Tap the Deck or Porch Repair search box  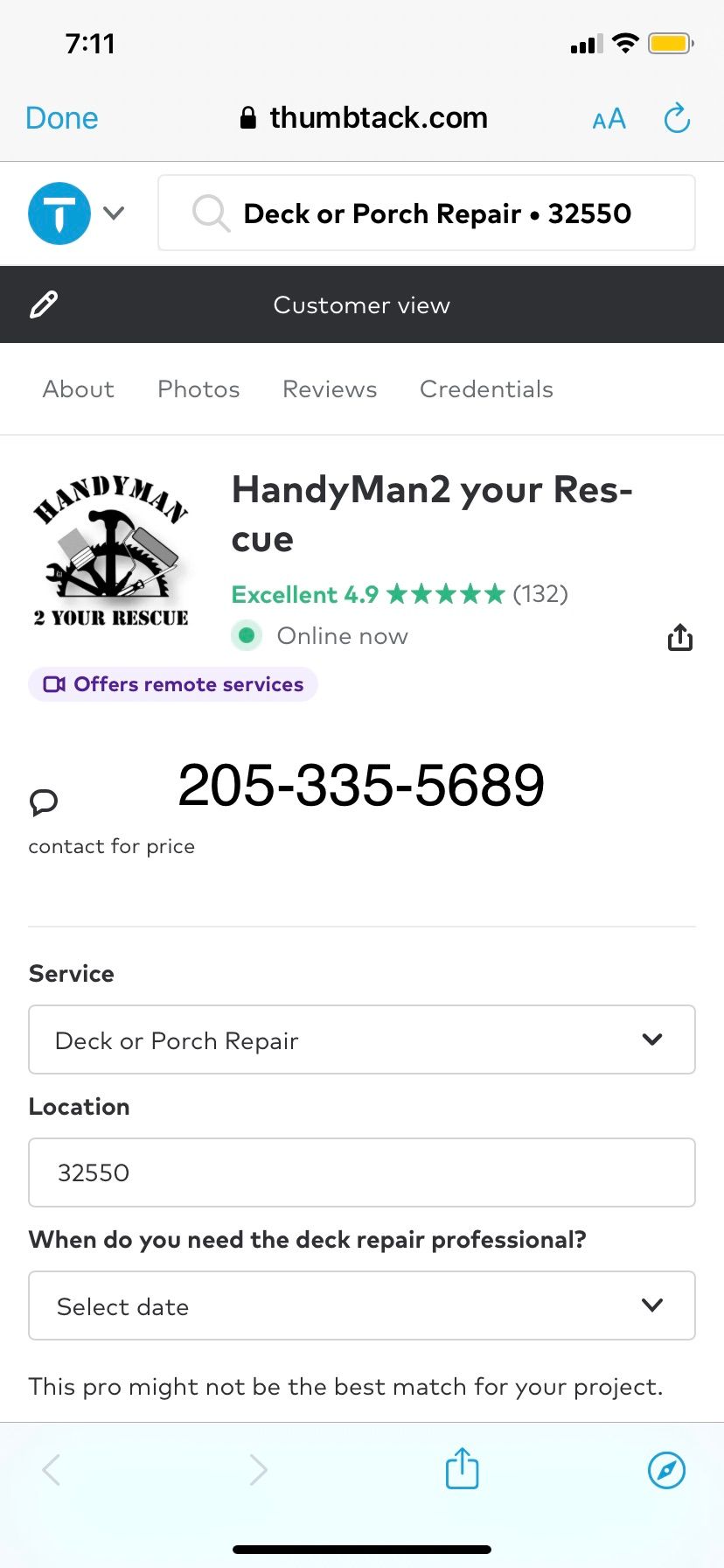coord(427,213)
